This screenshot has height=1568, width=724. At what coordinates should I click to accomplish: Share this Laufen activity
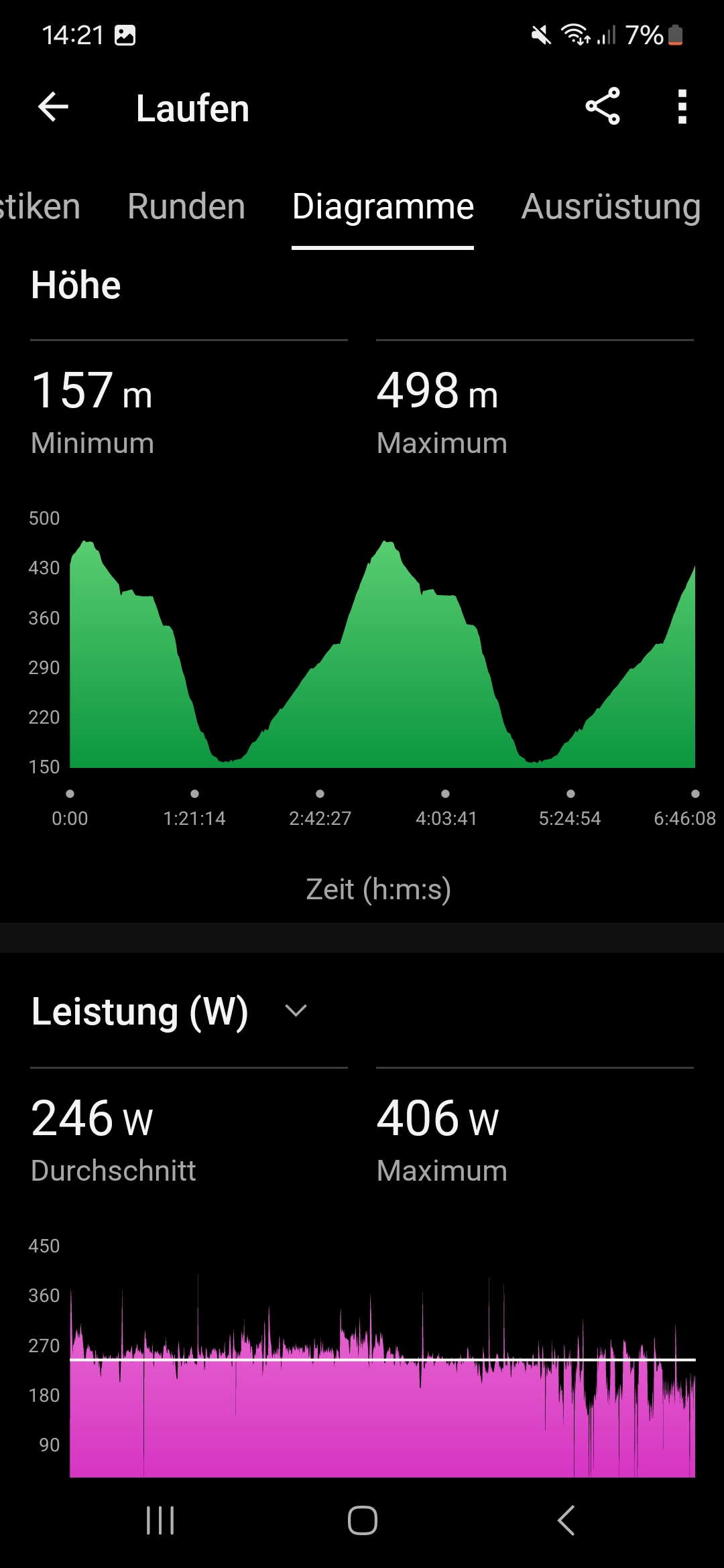(x=603, y=107)
